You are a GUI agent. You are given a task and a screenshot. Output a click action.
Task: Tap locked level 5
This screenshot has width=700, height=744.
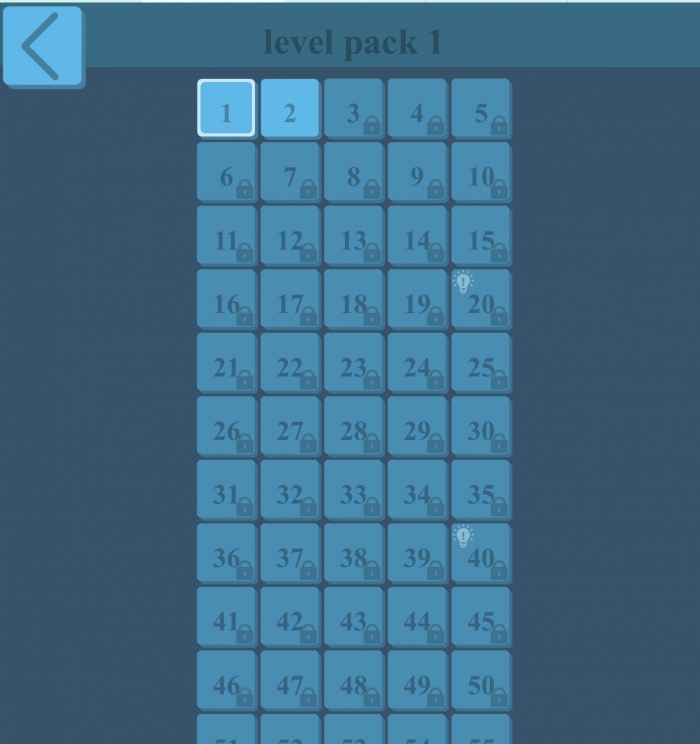[x=481, y=109]
